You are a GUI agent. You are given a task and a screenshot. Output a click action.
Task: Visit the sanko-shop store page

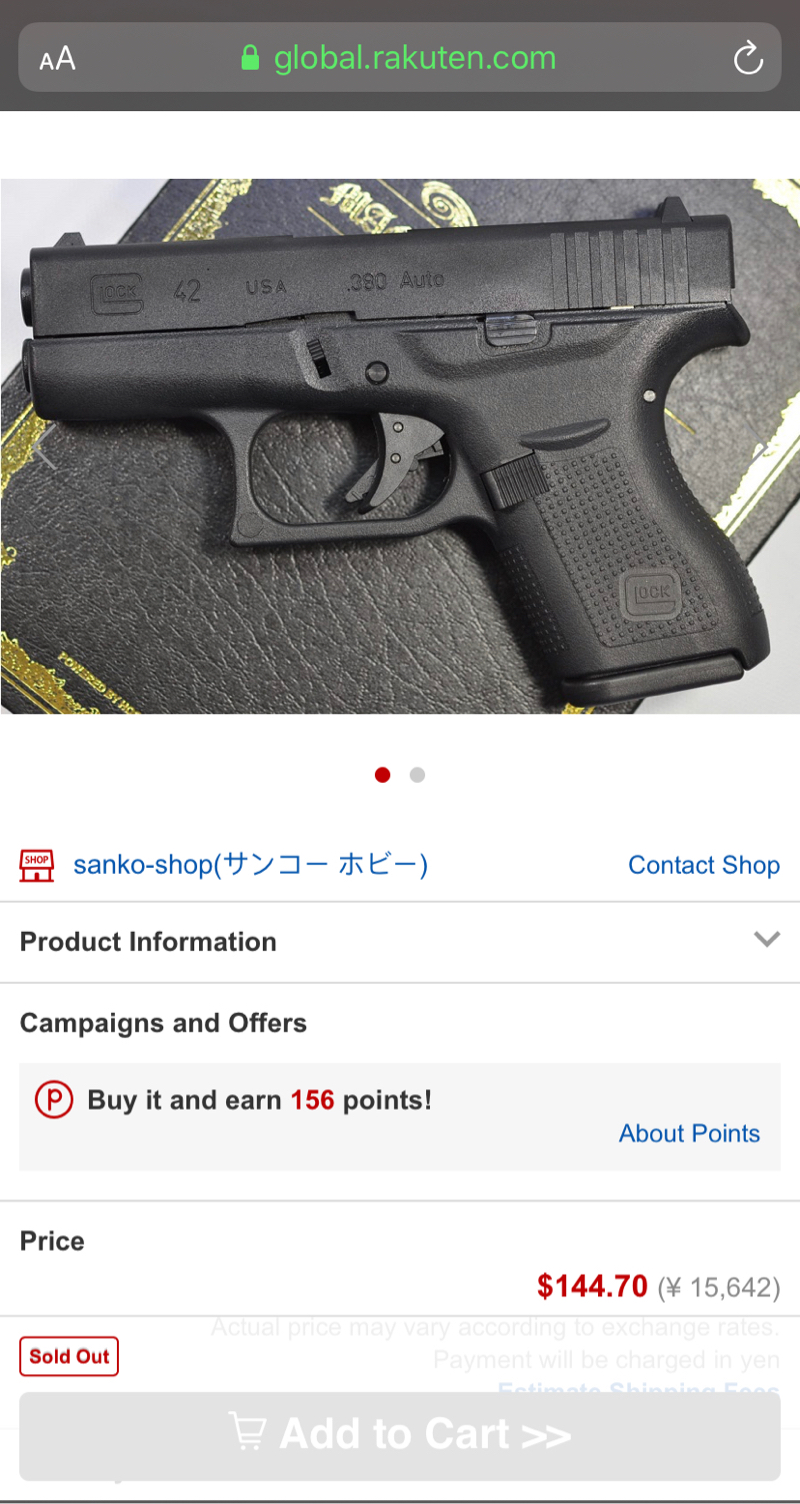(x=250, y=864)
